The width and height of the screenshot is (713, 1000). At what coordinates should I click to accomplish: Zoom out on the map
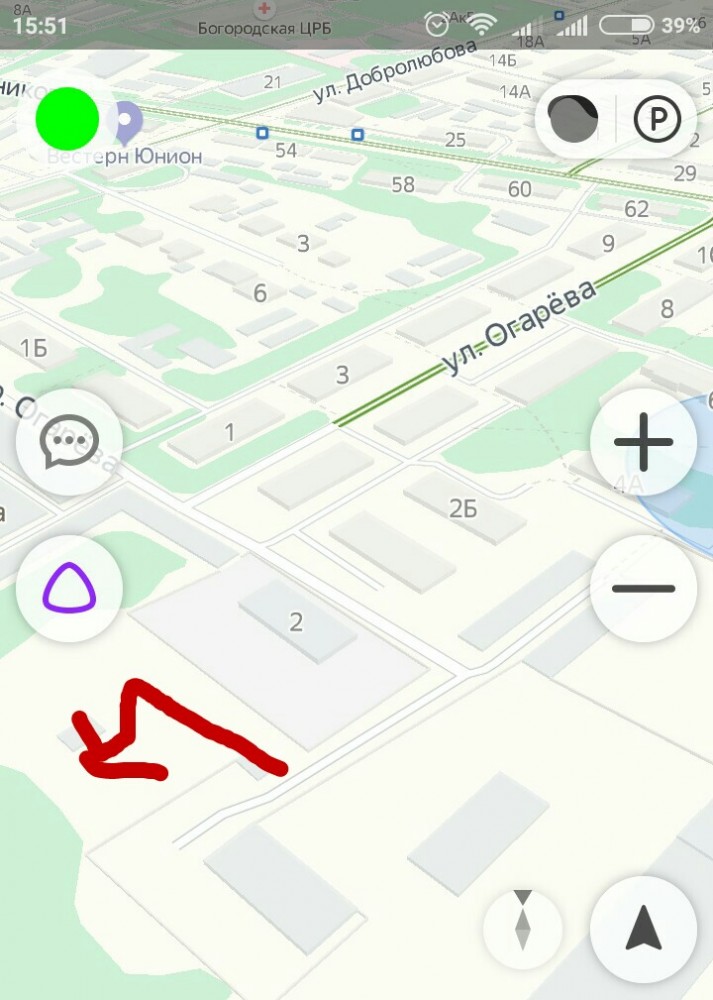click(643, 588)
